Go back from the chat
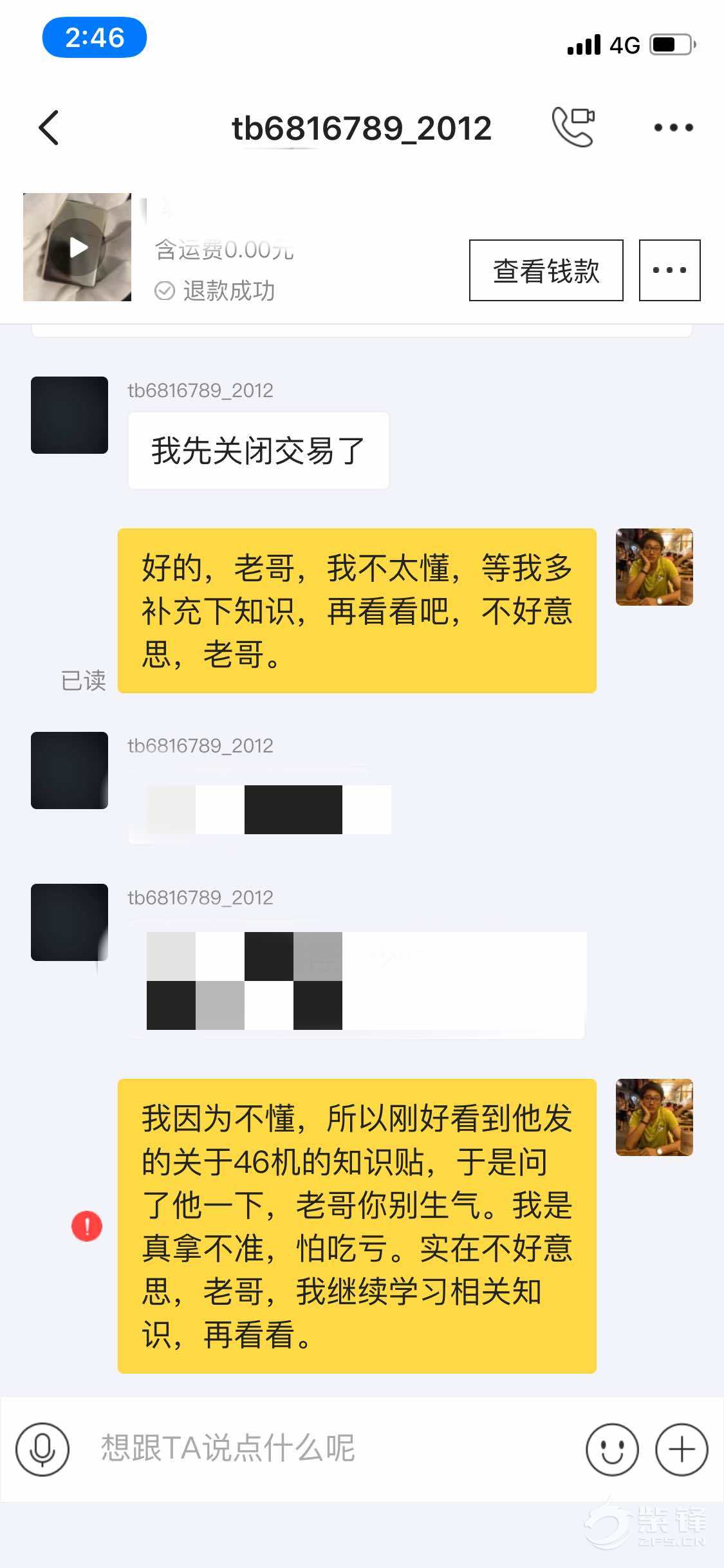The height and width of the screenshot is (1568, 724). pyautogui.click(x=49, y=127)
